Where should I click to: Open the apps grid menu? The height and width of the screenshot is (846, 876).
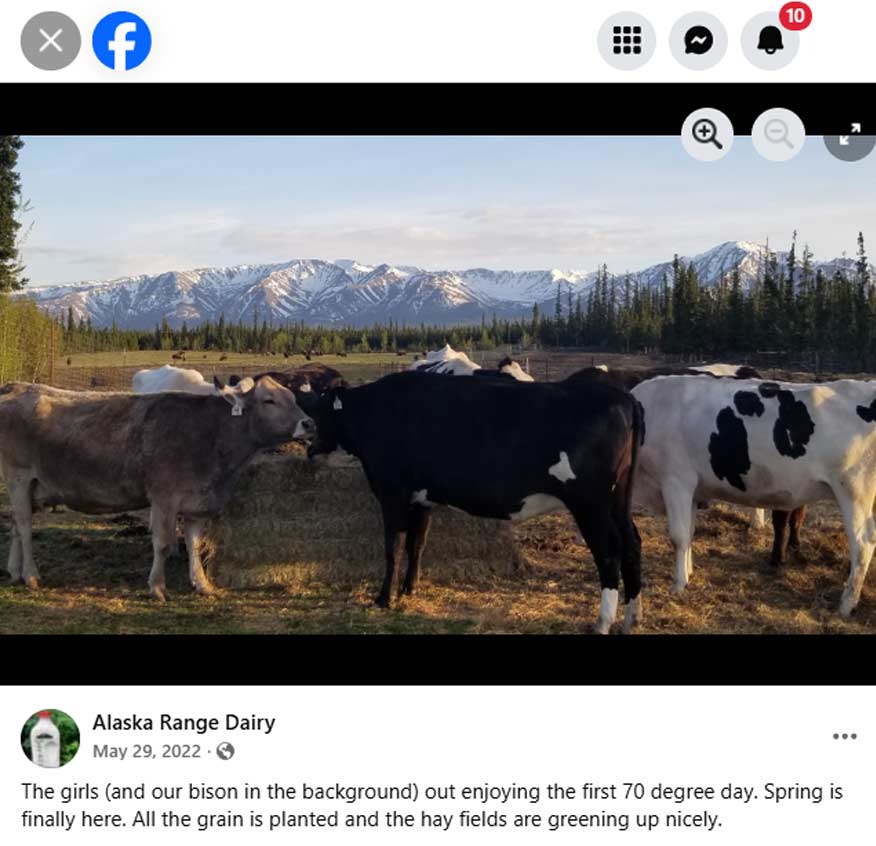pos(626,41)
